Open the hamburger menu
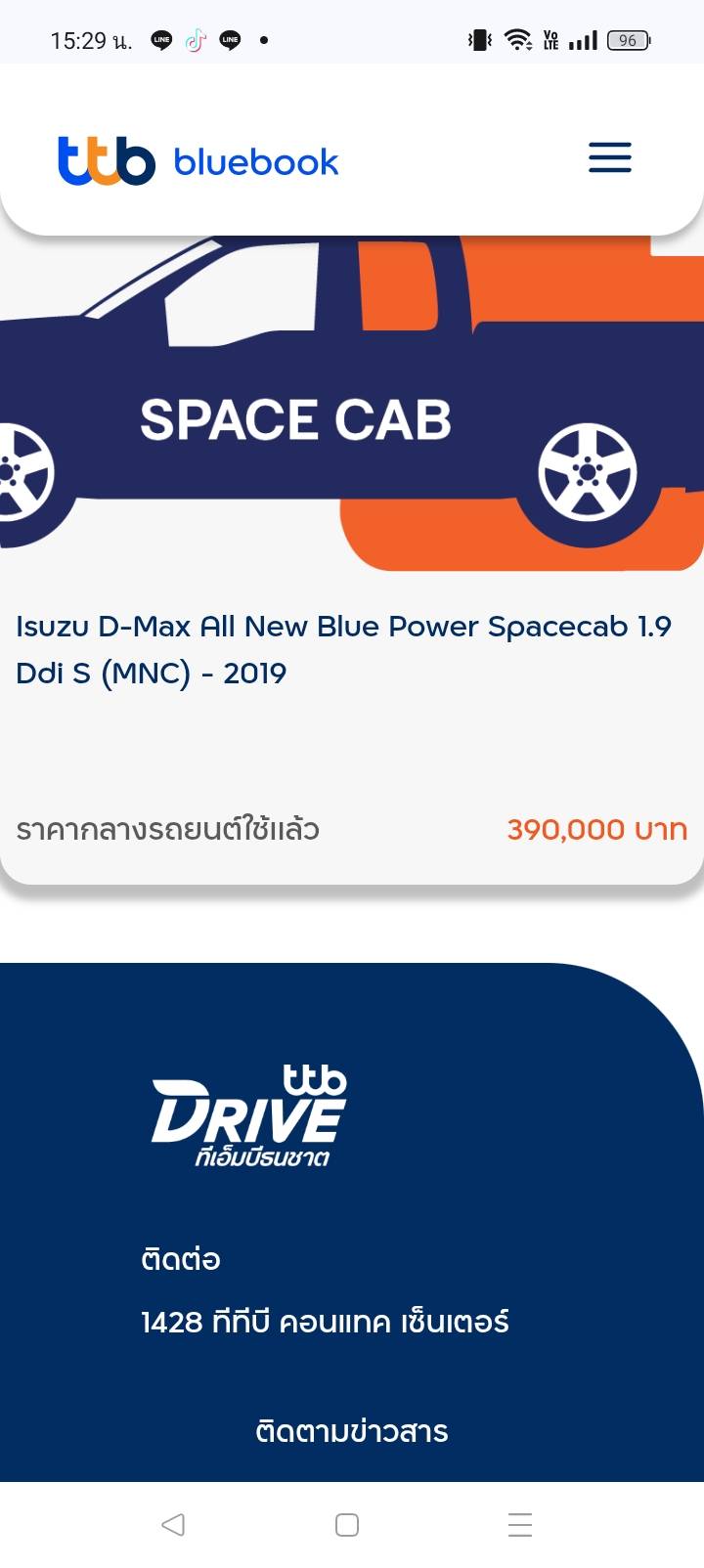 [609, 157]
